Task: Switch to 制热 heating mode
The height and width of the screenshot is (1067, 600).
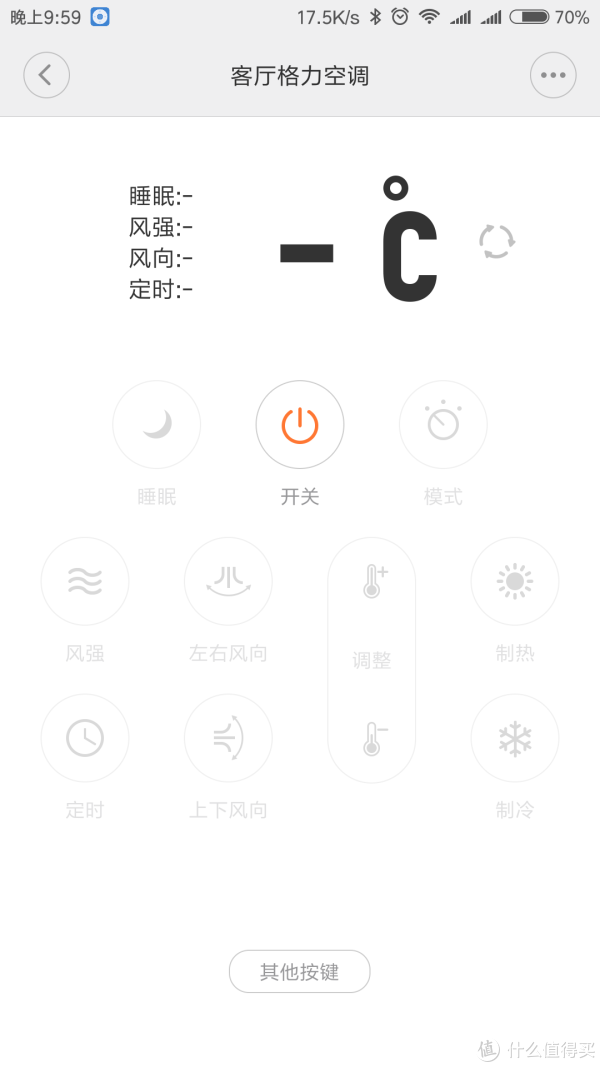Action: pyautogui.click(x=515, y=581)
